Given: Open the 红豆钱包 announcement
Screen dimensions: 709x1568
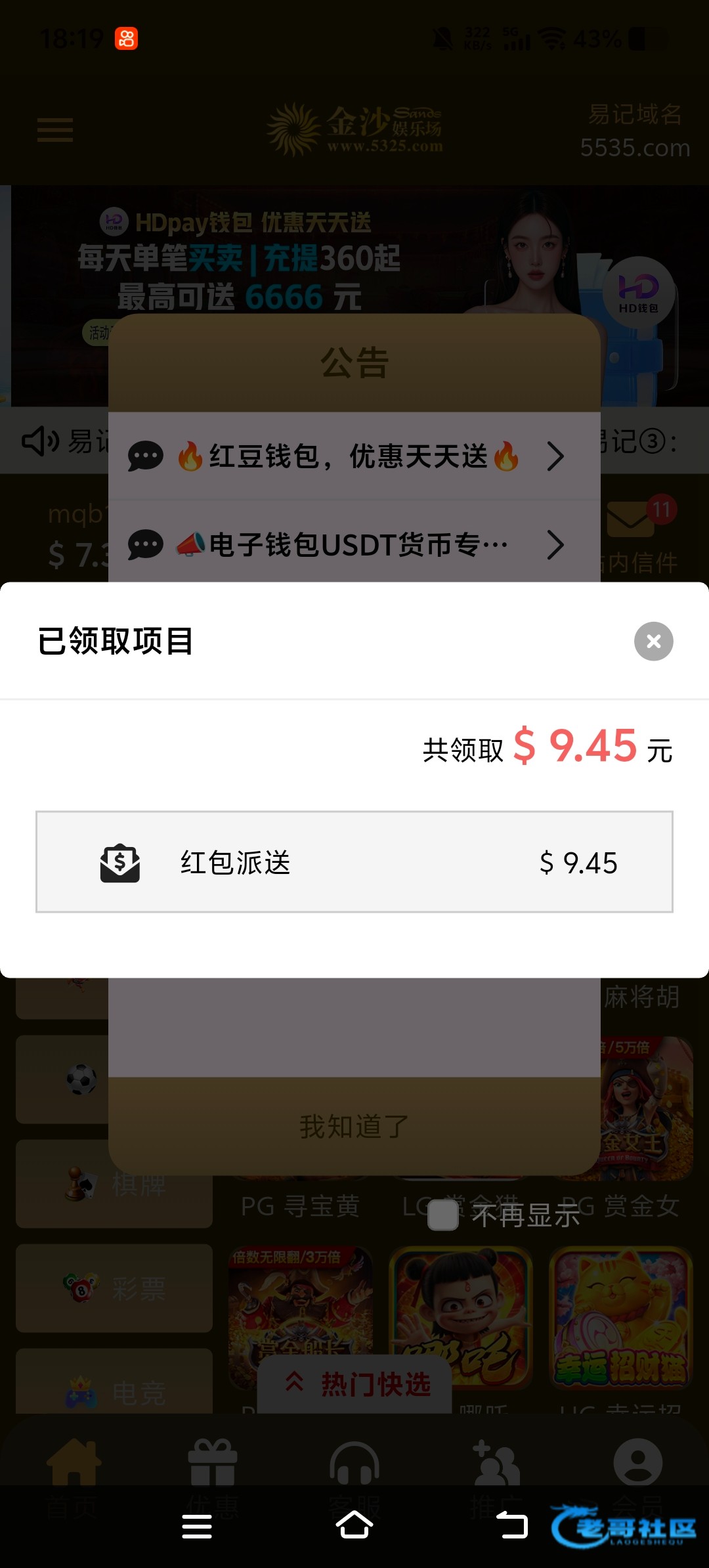Looking at the screenshot, I should pyautogui.click(x=354, y=456).
